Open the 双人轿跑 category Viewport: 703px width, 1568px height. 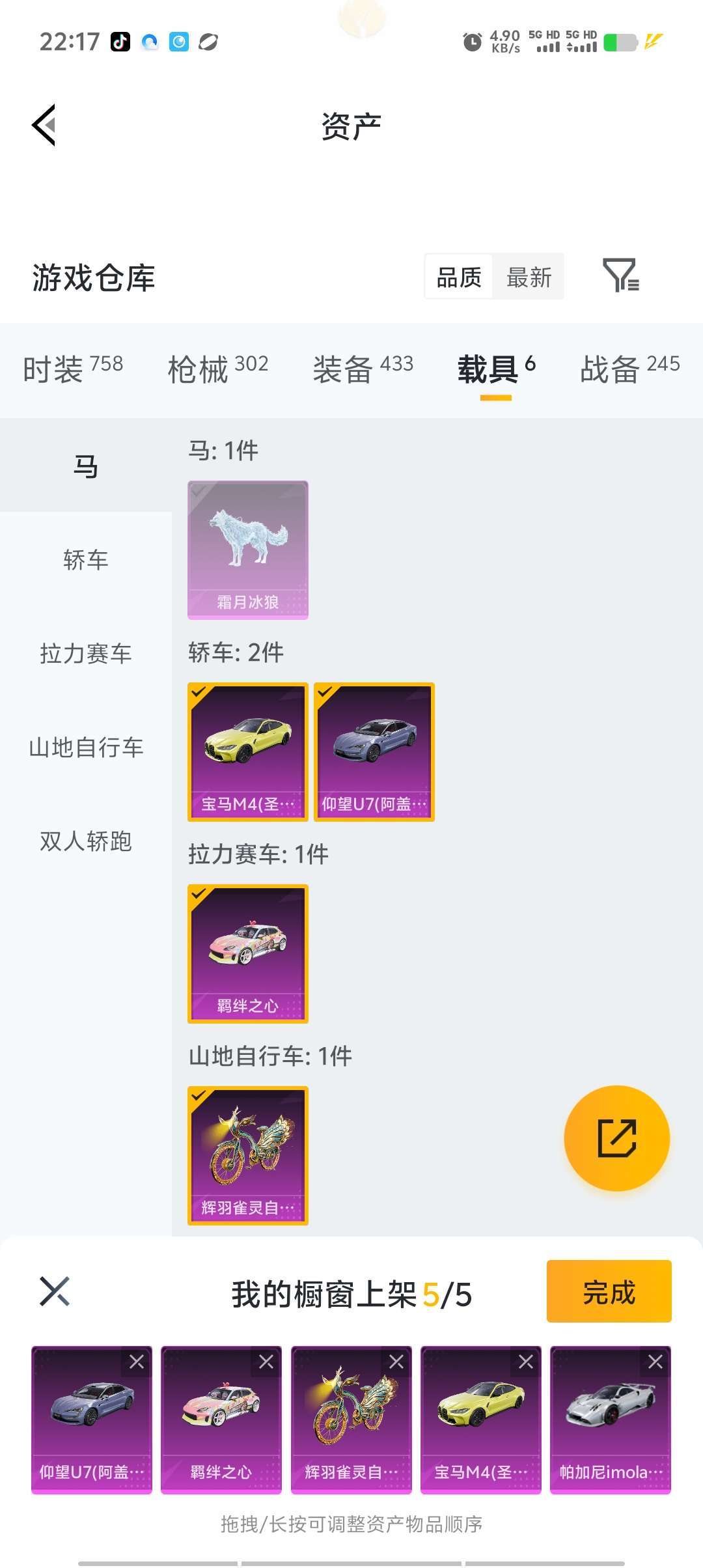coord(85,841)
